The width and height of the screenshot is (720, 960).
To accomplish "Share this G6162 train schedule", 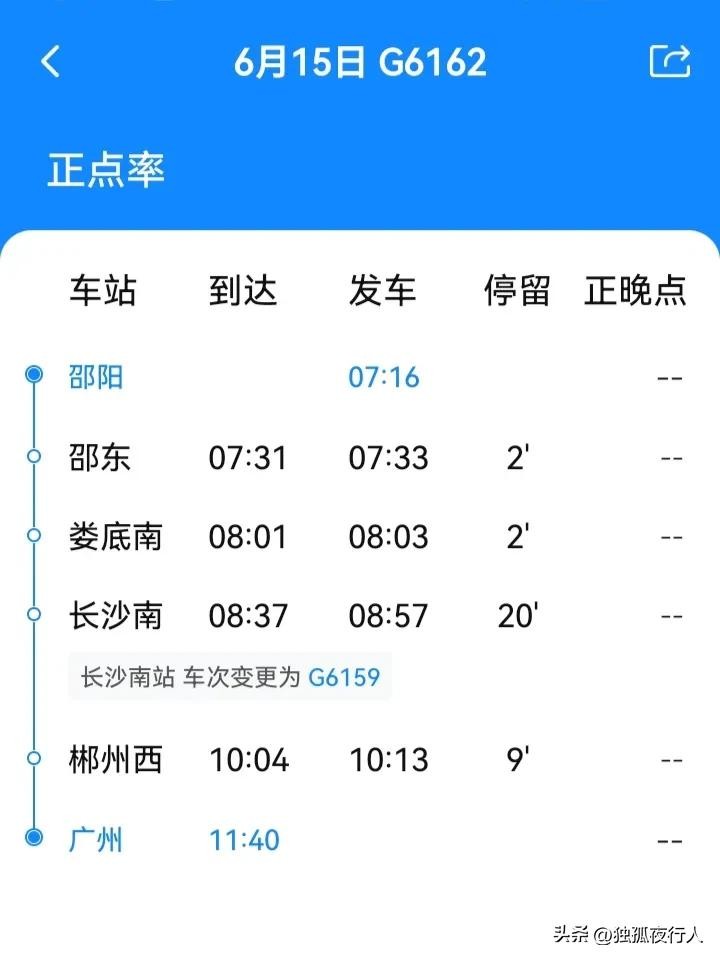I will (x=670, y=62).
